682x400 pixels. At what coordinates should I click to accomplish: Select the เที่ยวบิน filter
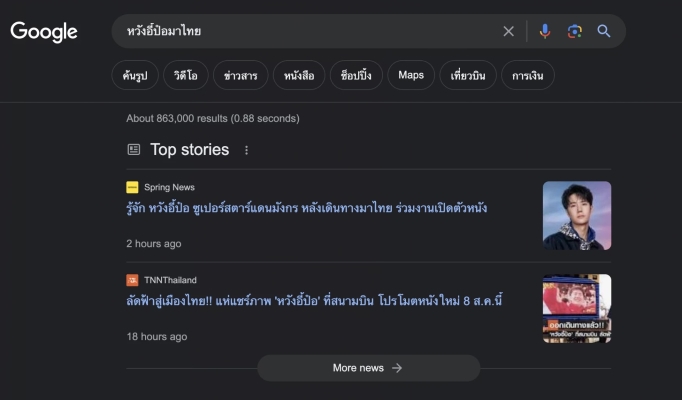468,76
